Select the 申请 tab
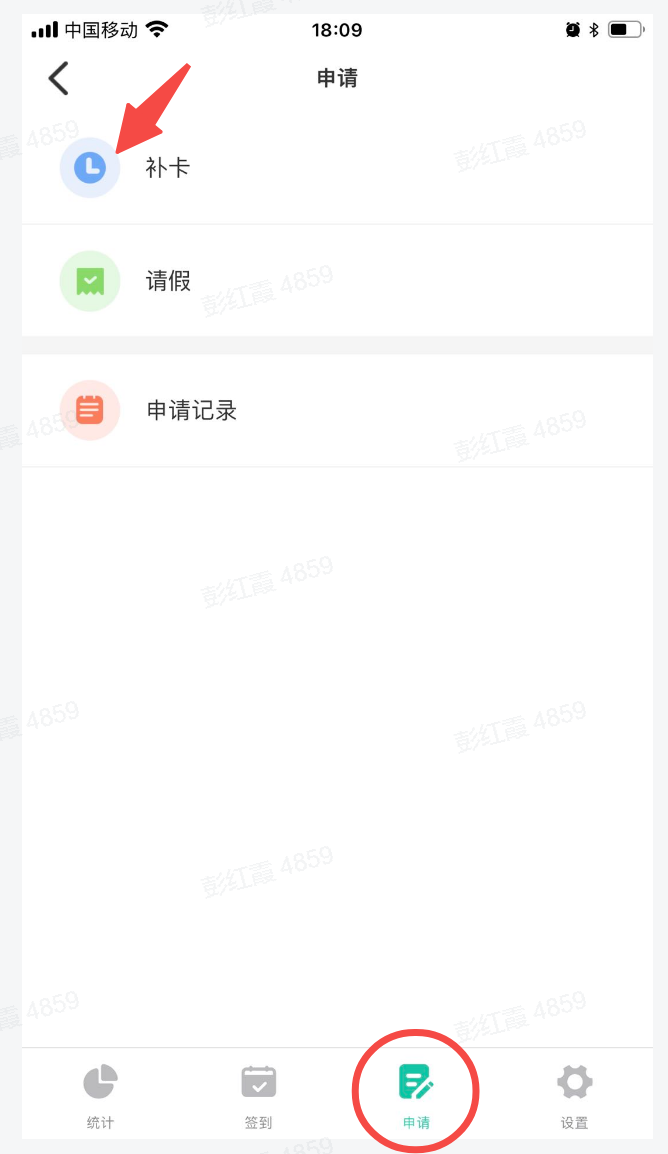 [416, 1095]
